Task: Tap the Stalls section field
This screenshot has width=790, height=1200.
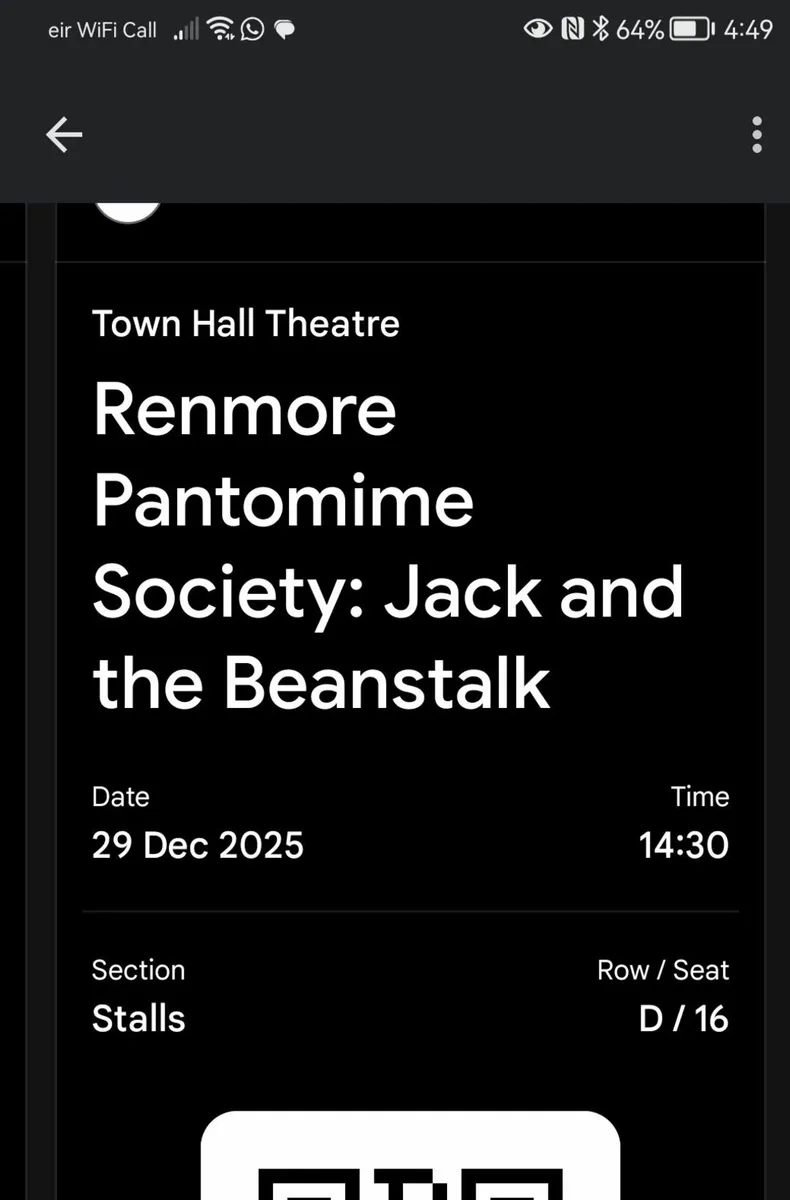Action: (x=138, y=1018)
